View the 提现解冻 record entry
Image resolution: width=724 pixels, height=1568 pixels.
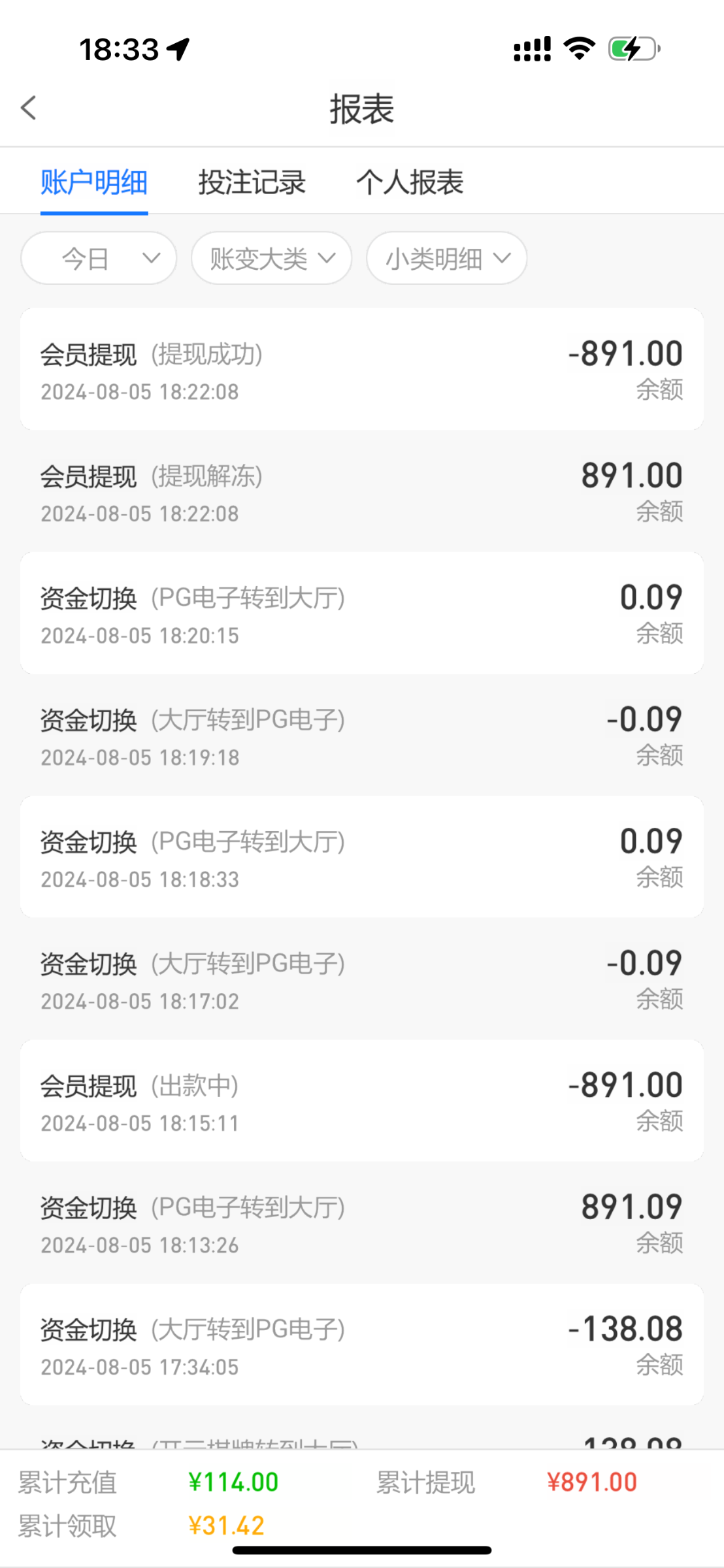click(x=362, y=491)
